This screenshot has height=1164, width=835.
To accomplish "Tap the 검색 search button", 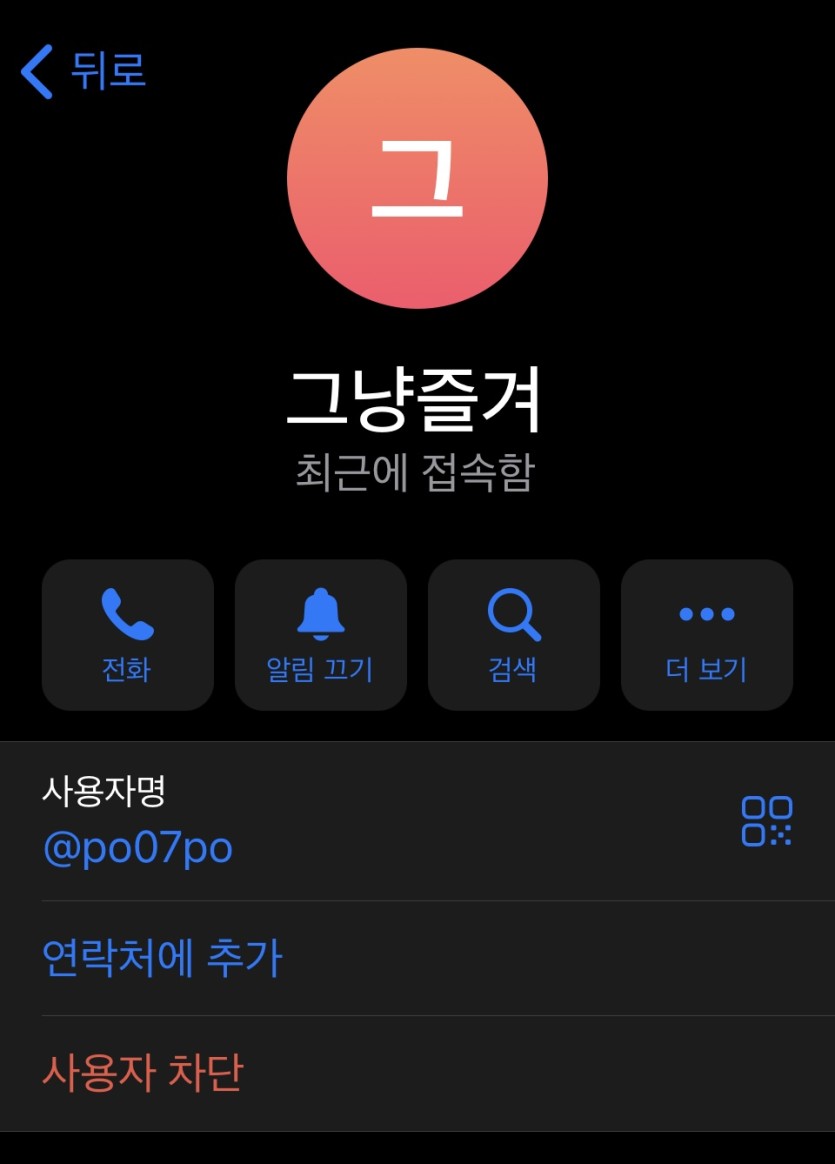I will pos(513,634).
